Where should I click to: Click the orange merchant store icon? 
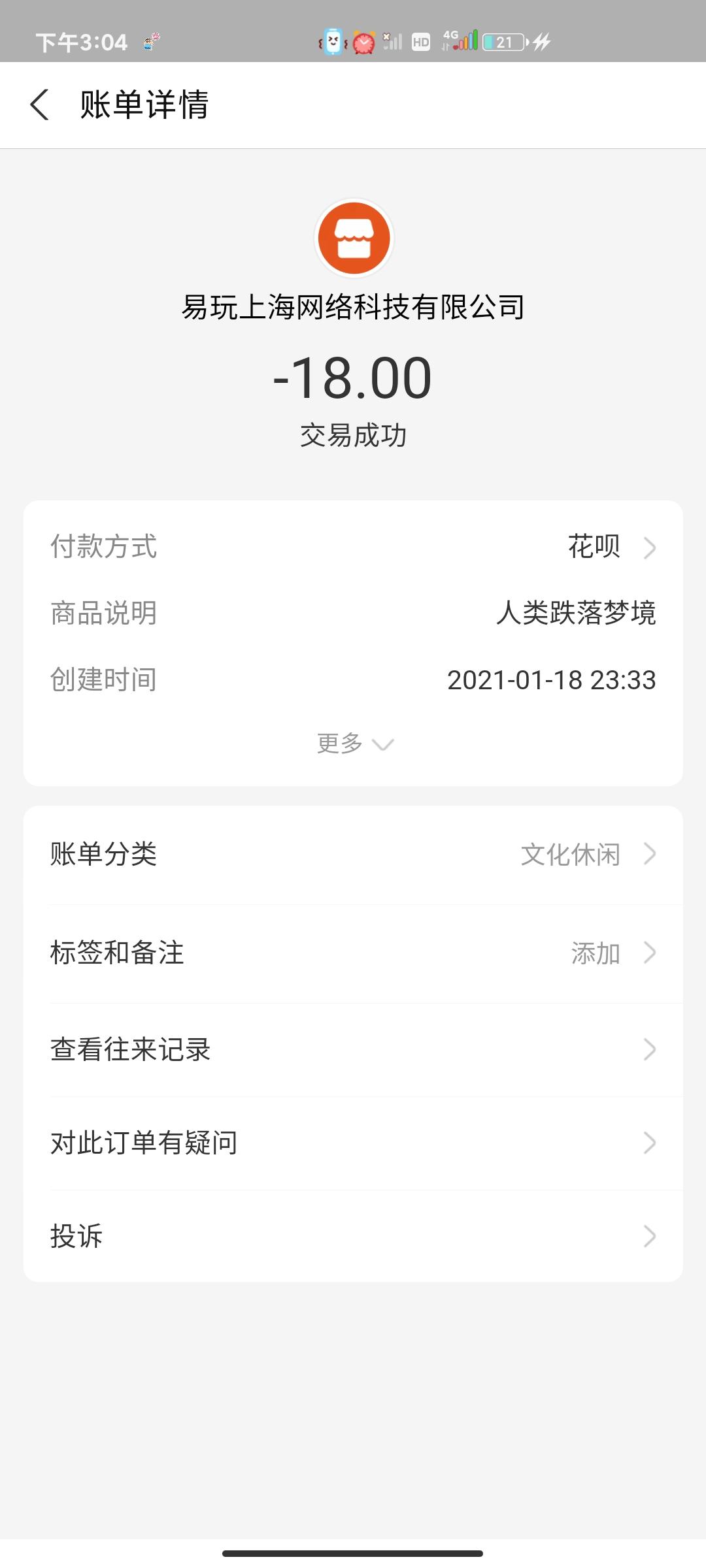pyautogui.click(x=353, y=238)
